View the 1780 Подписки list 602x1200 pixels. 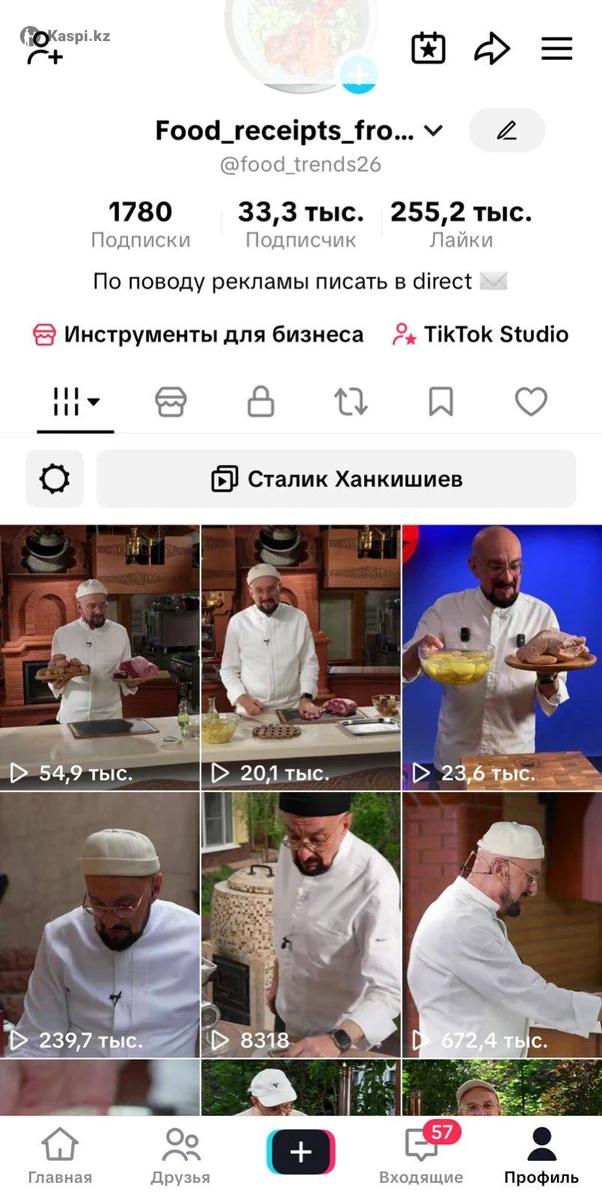coord(140,223)
